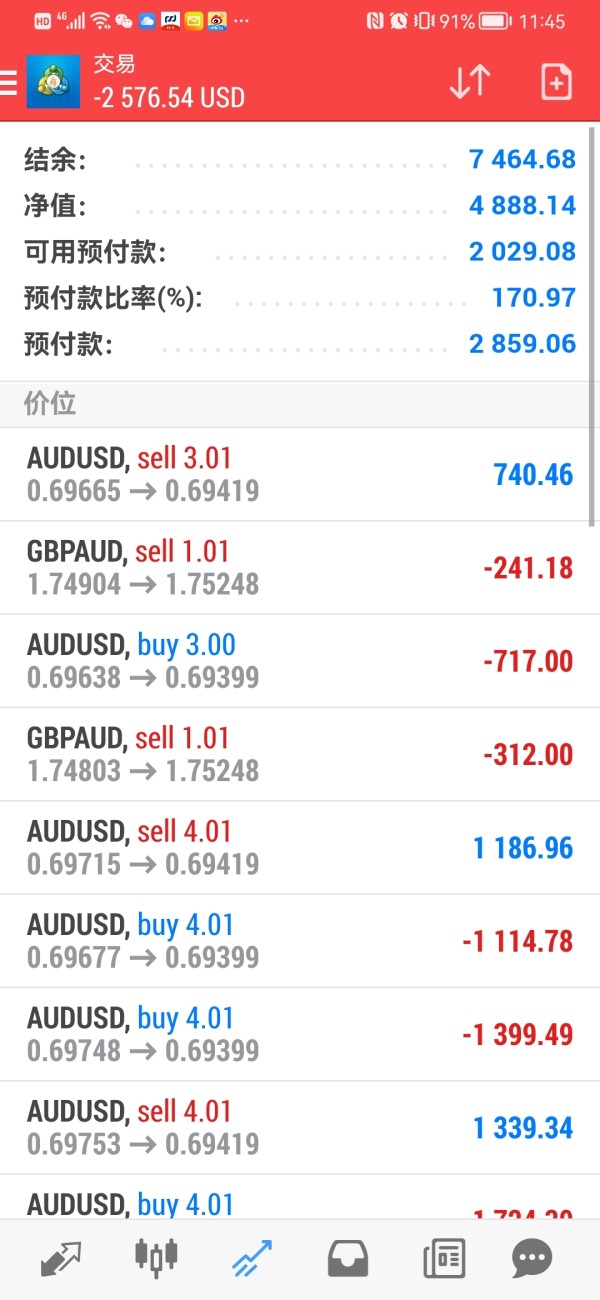Viewport: 600px width, 1300px height.
Task: Open the Messages chat tab
Action: pyautogui.click(x=532, y=1258)
